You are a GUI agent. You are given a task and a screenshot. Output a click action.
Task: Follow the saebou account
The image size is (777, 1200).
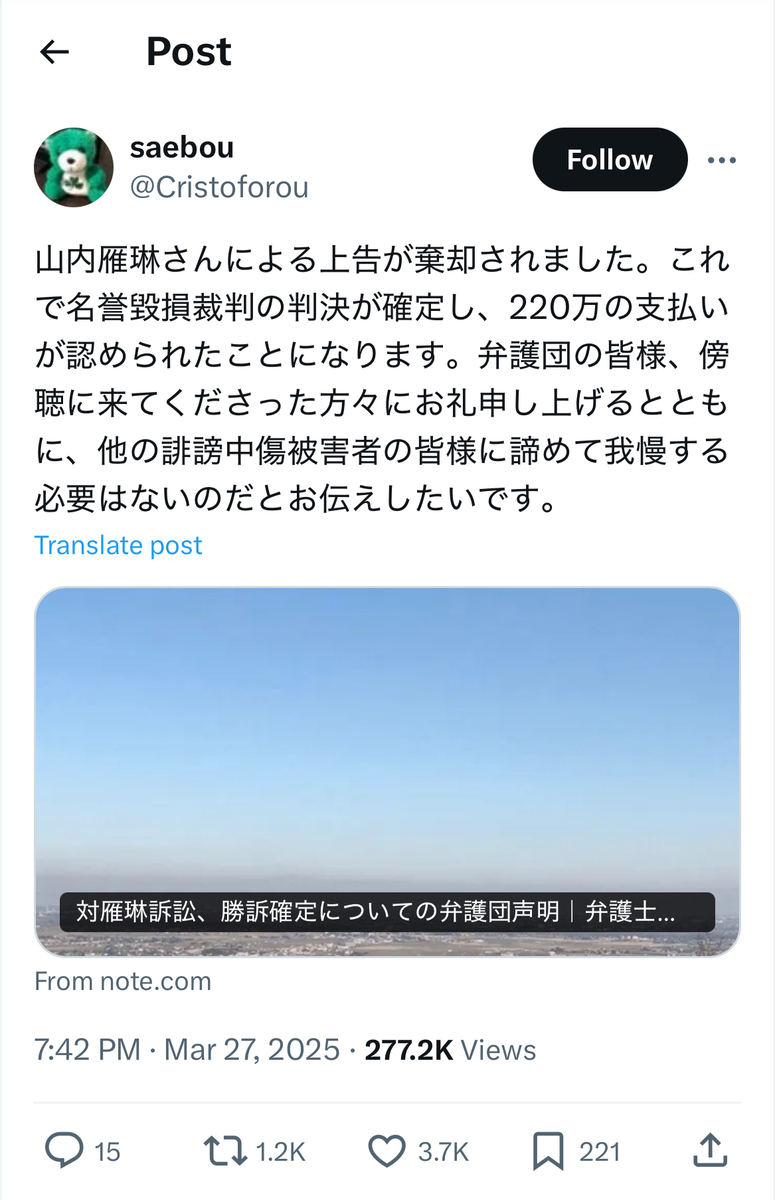click(609, 160)
